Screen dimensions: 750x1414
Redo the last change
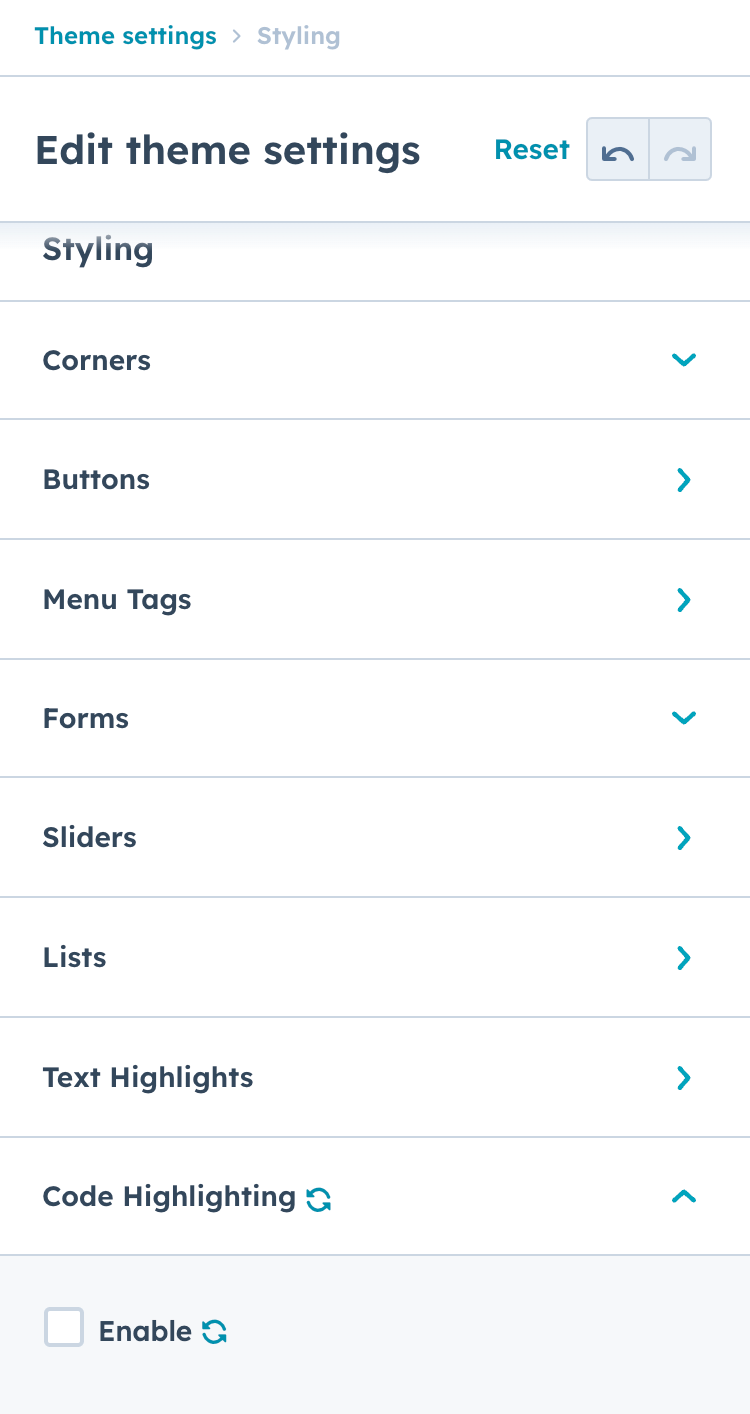(x=680, y=151)
